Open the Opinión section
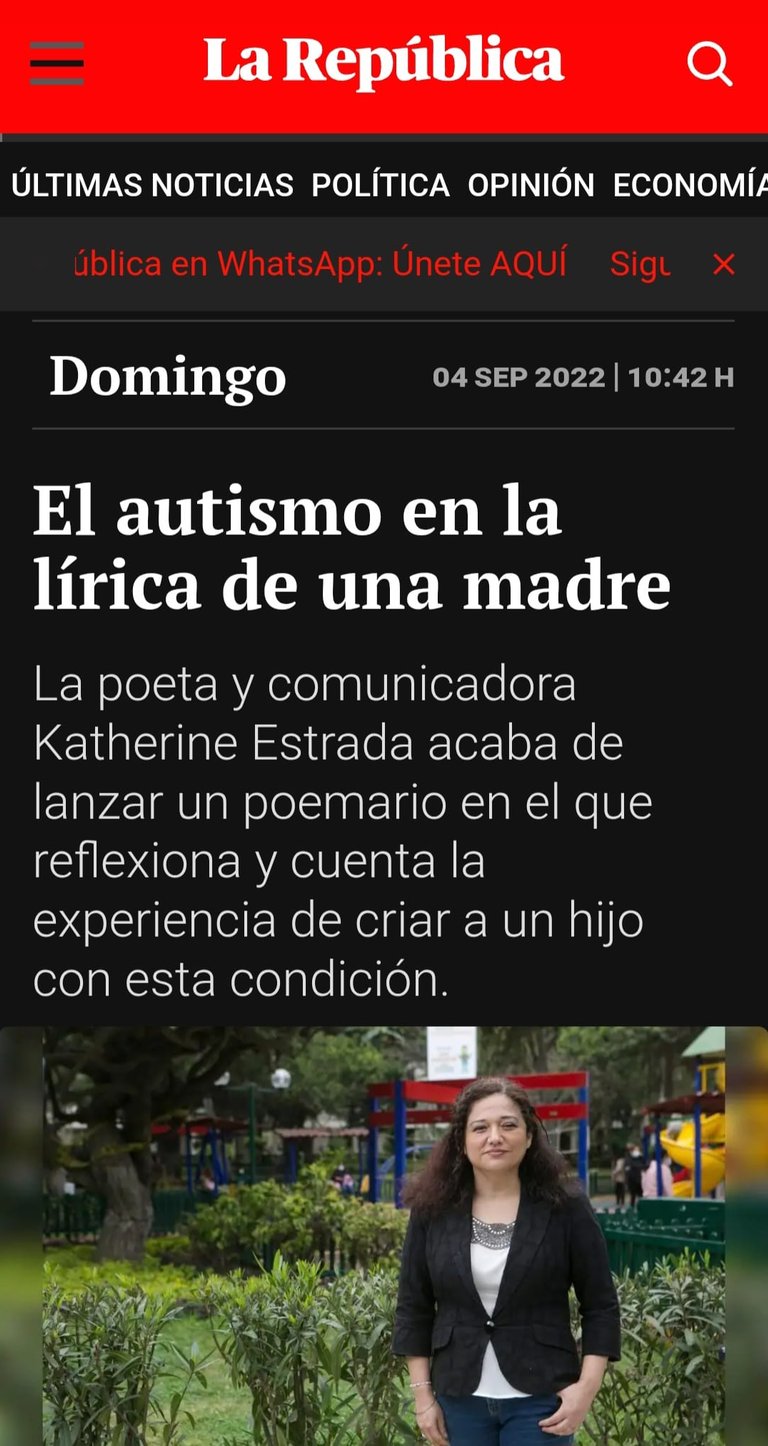Screen dimensions: 768x1446 pos(531,185)
